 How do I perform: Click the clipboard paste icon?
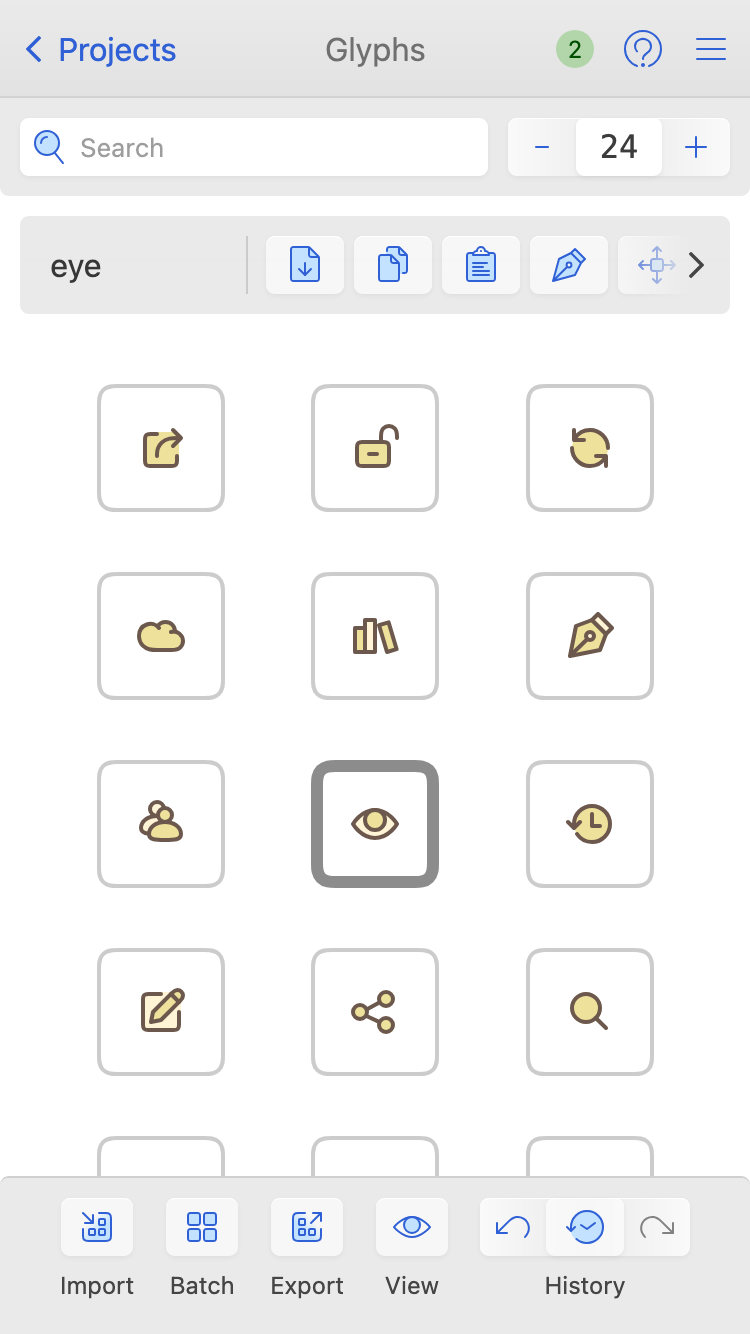point(480,265)
